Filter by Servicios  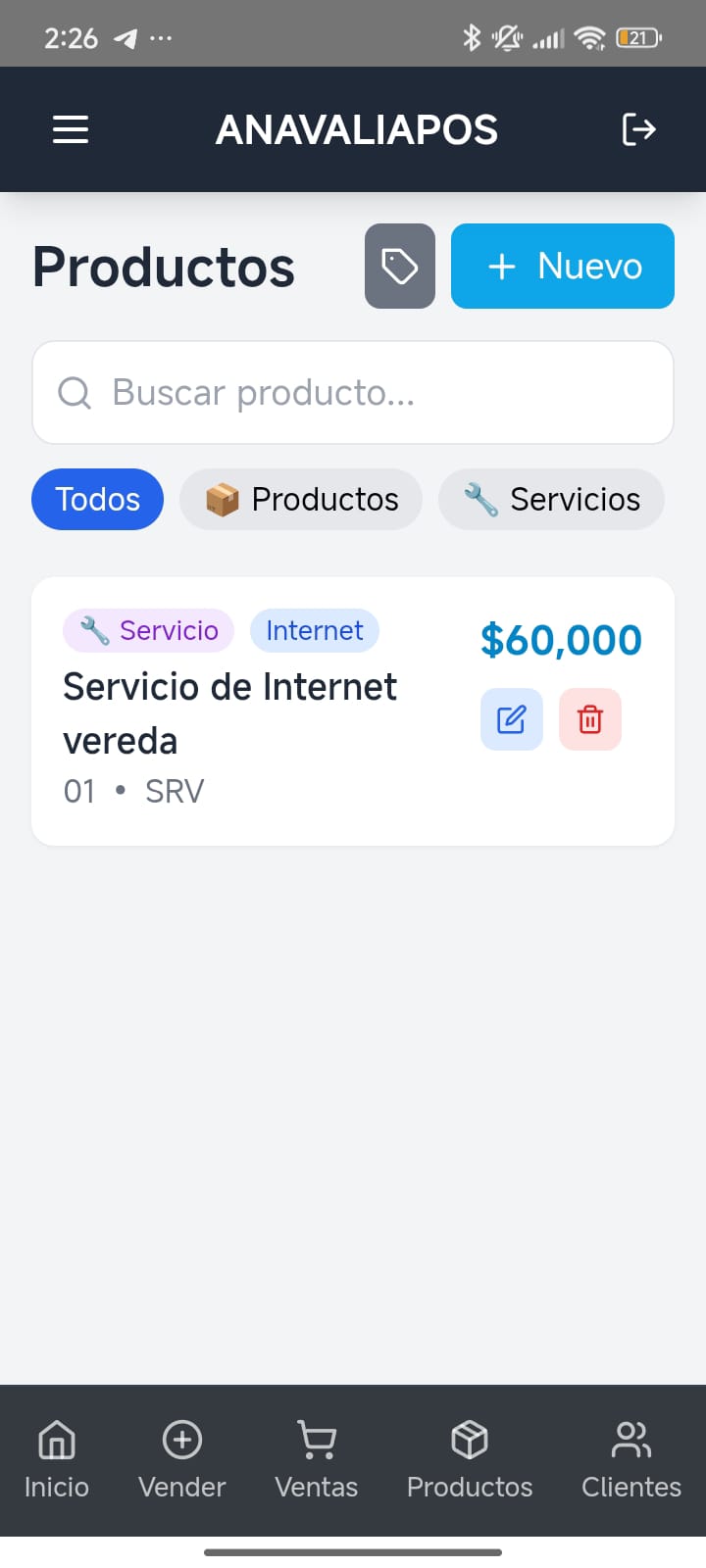coord(550,499)
